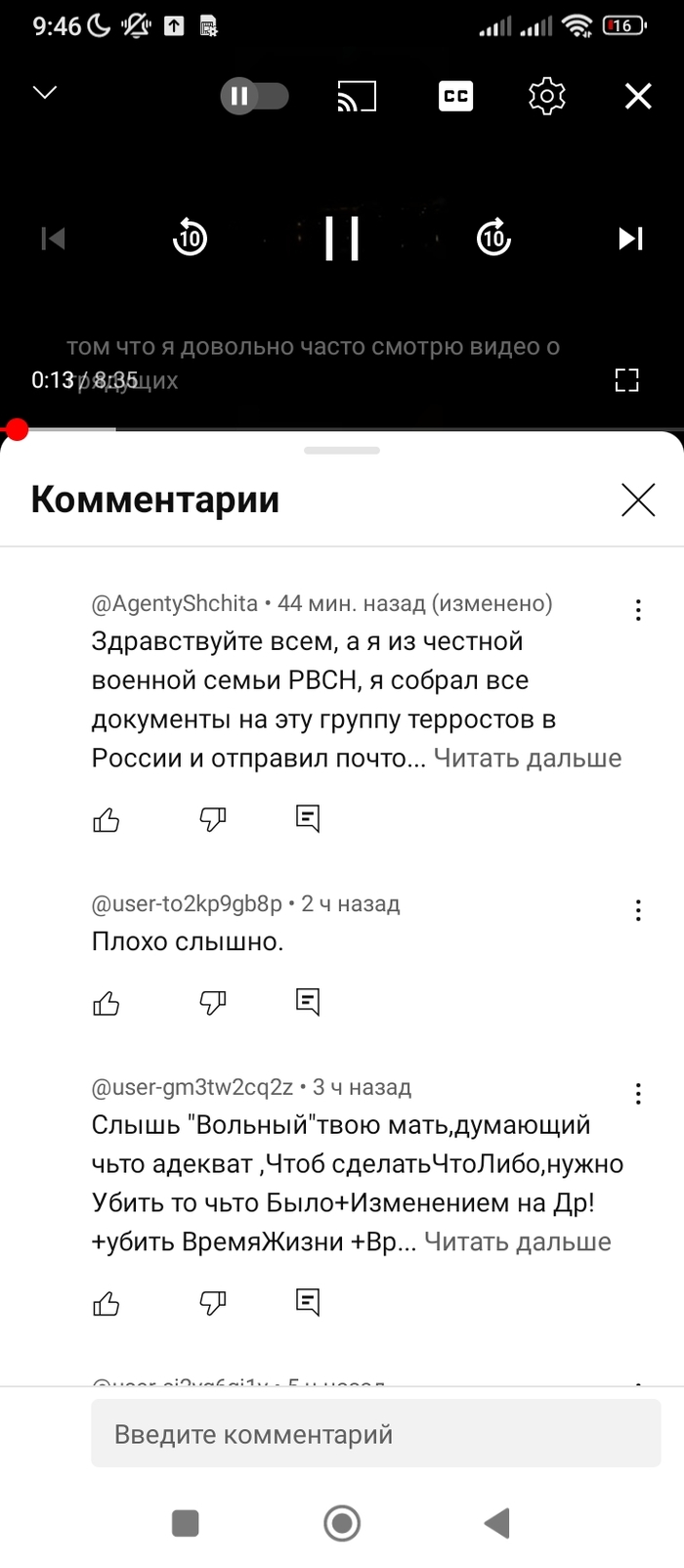Close the video player
Viewport: 684px width, 1568px height.
click(637, 96)
